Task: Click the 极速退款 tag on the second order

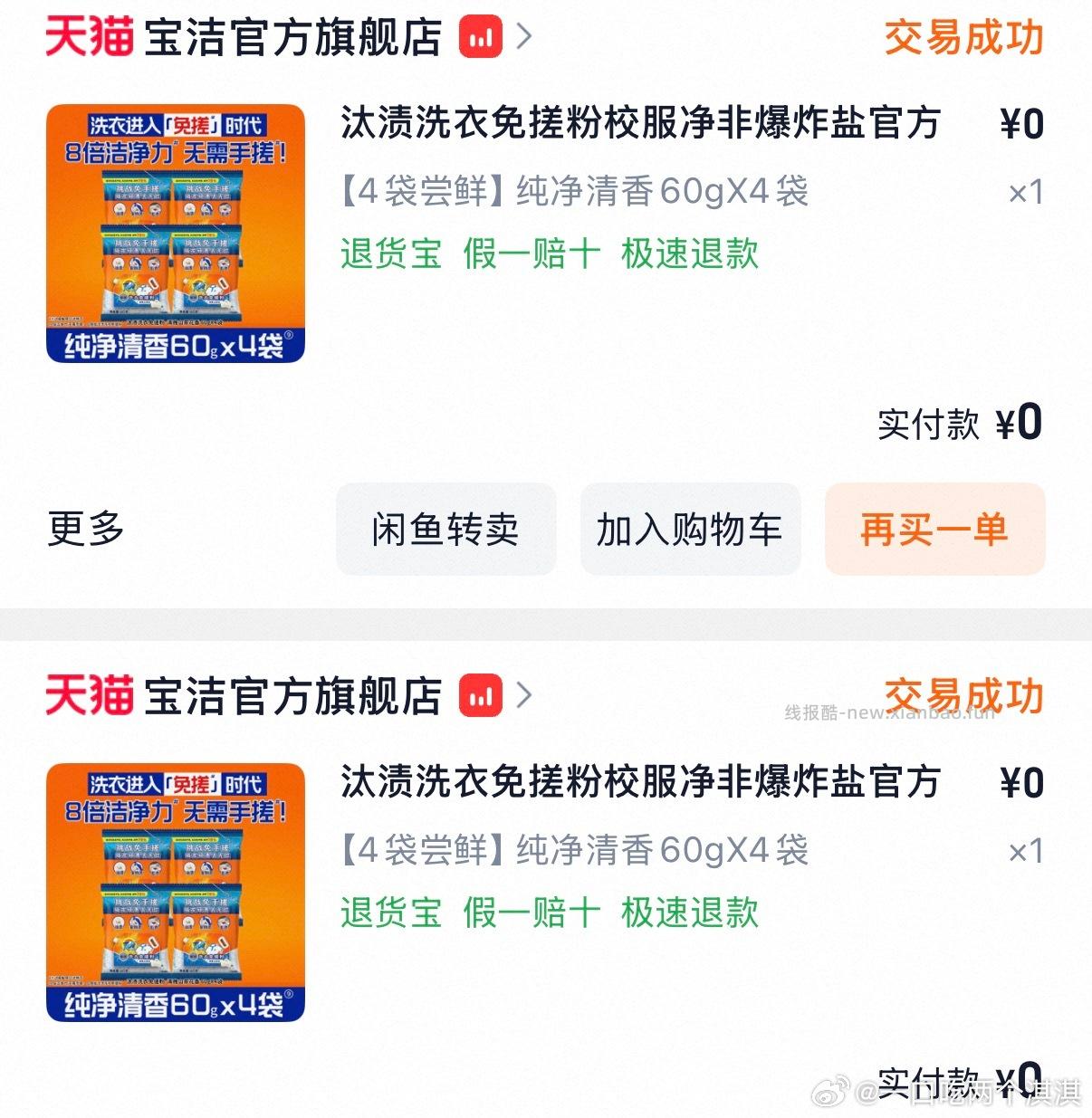Action: click(690, 914)
